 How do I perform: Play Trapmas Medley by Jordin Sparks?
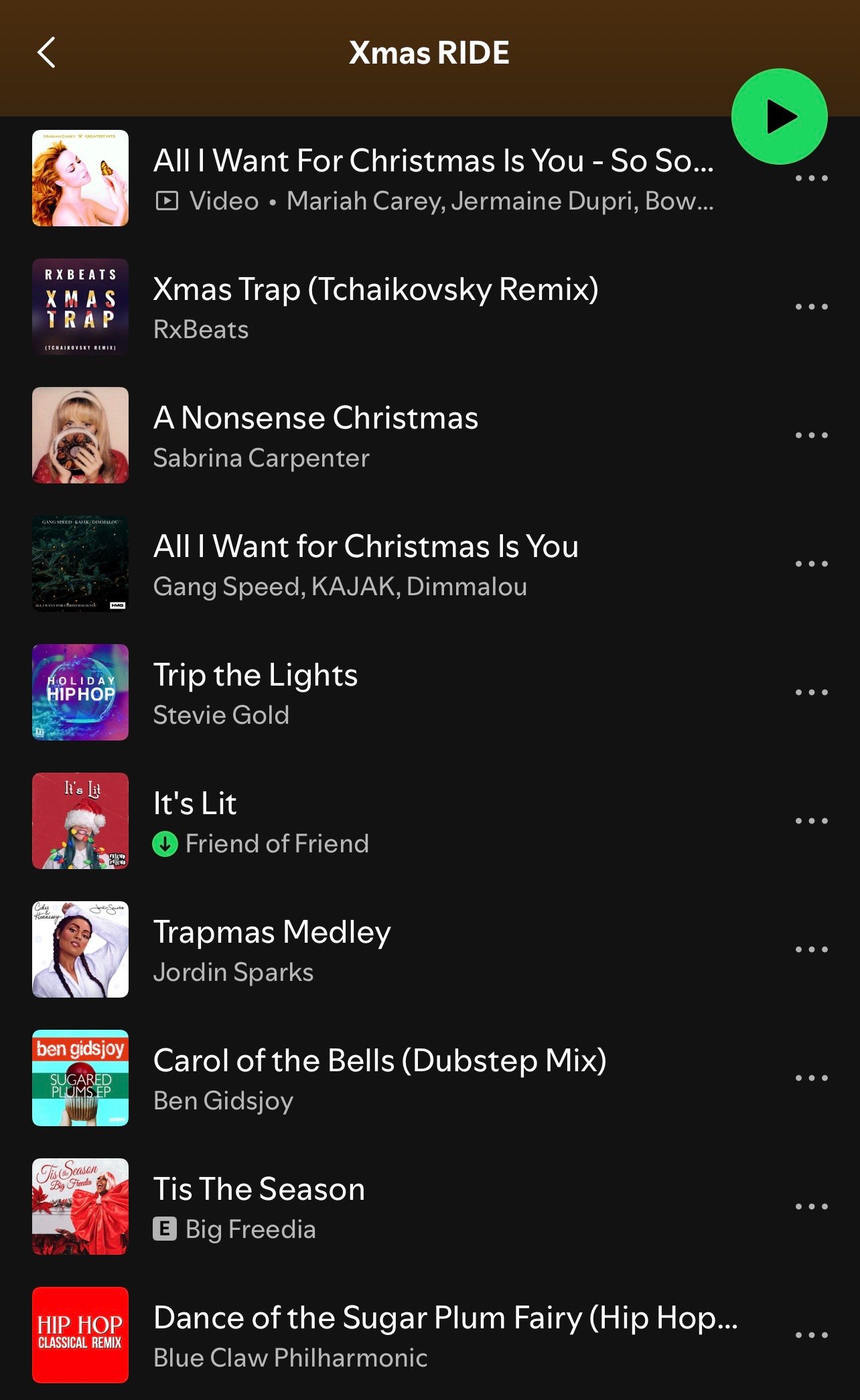271,949
